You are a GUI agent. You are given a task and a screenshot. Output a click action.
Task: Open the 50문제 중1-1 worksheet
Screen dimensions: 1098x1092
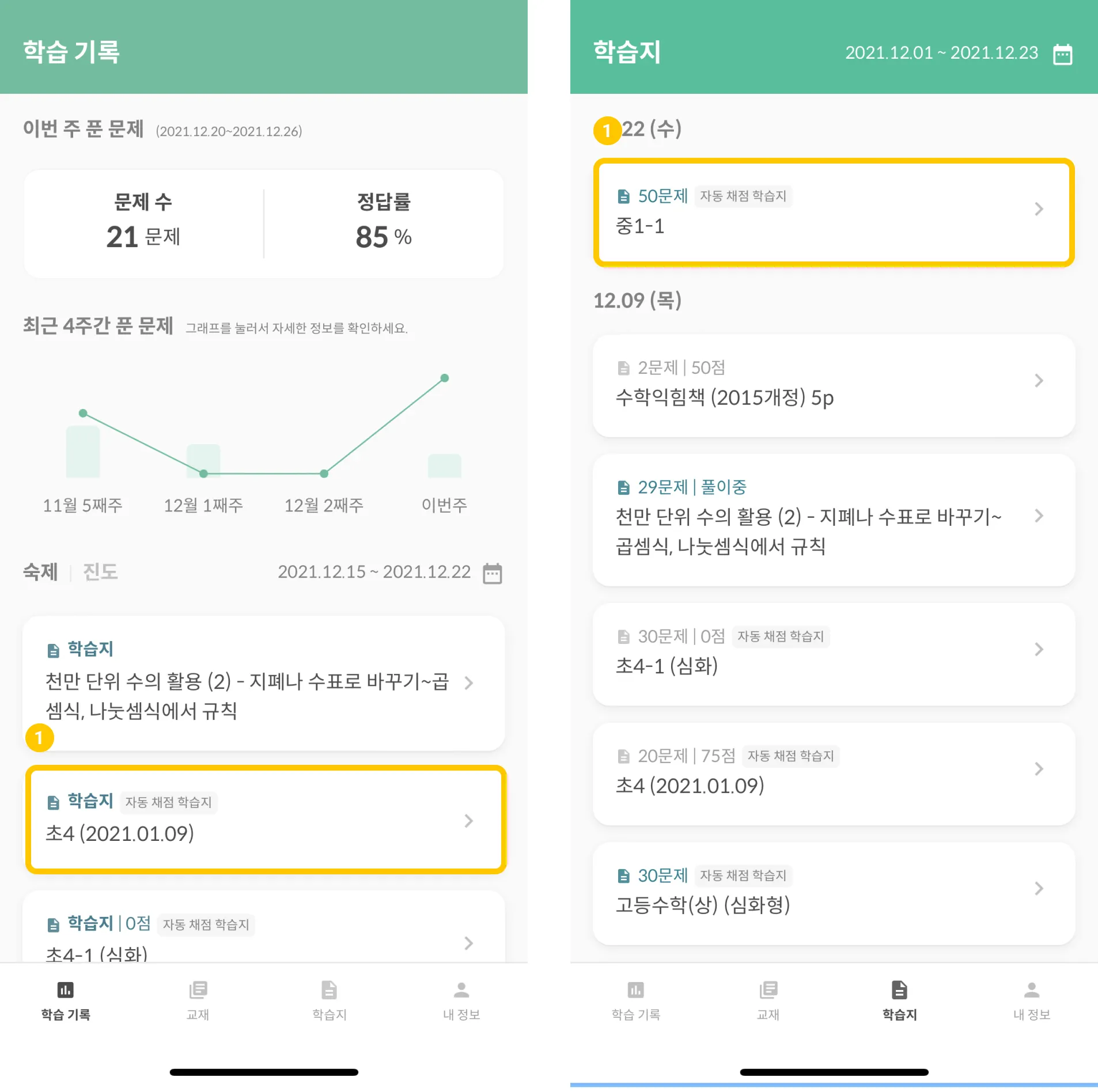pyautogui.click(x=833, y=212)
